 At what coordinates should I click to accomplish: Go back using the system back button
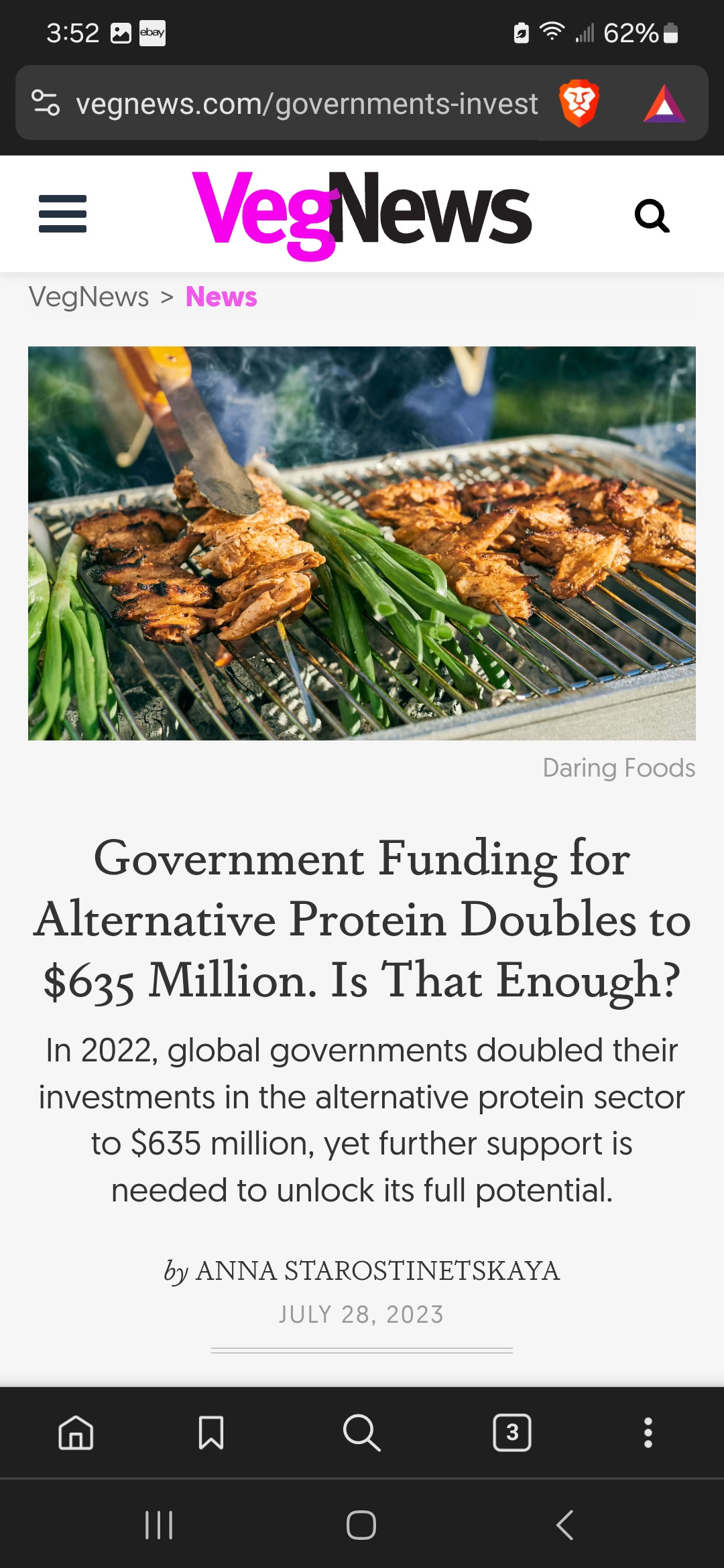pos(564,1525)
